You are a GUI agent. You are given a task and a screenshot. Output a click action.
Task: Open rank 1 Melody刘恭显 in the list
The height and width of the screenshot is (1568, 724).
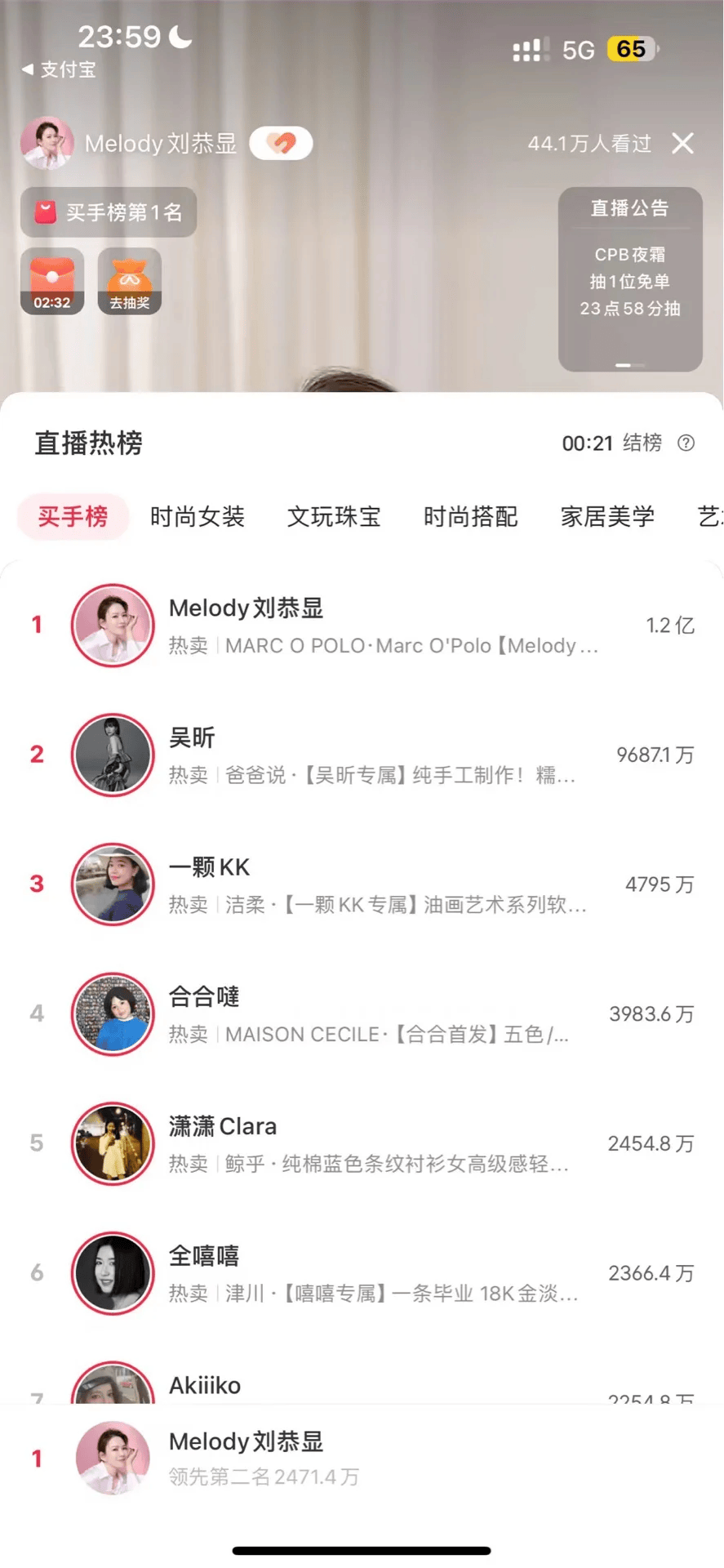click(362, 626)
